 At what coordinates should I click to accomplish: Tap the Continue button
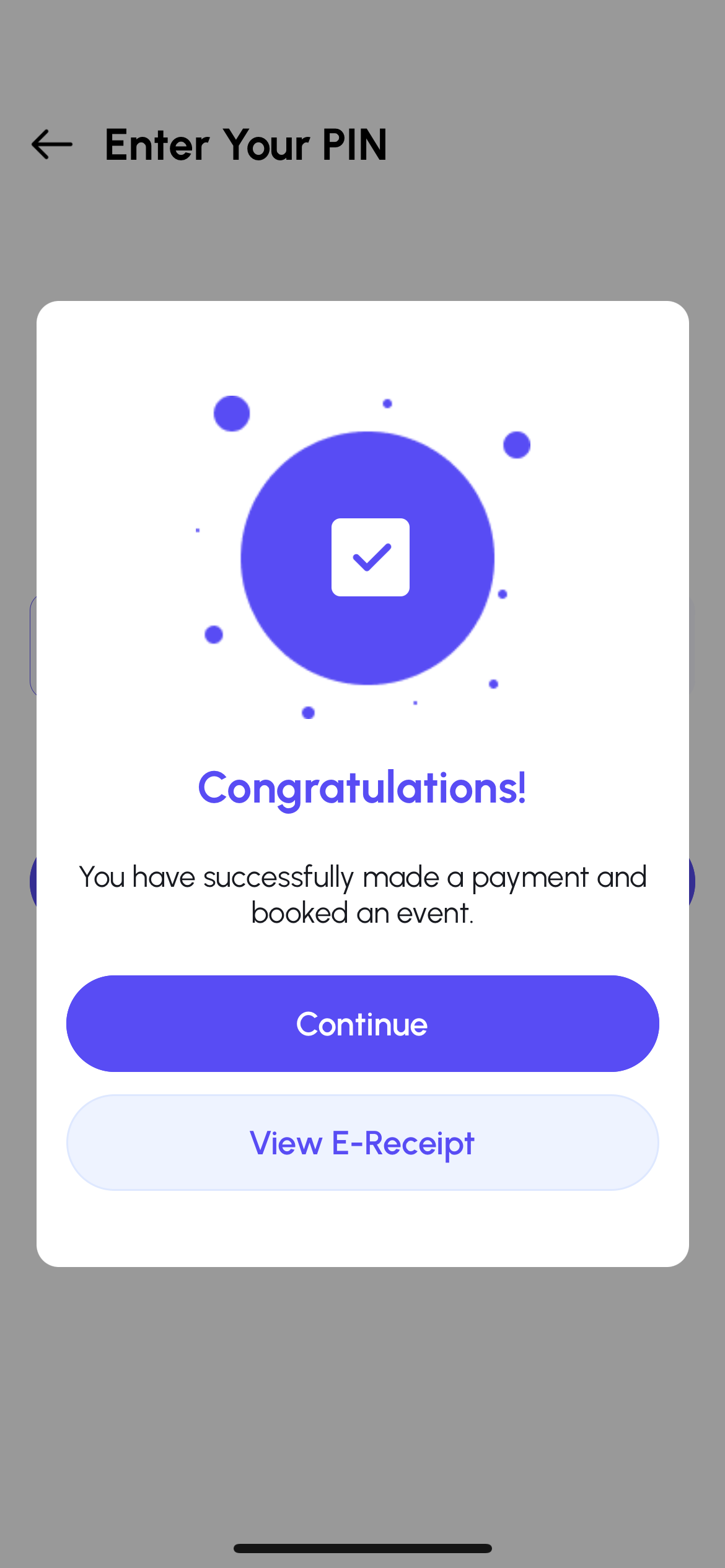(362, 1024)
